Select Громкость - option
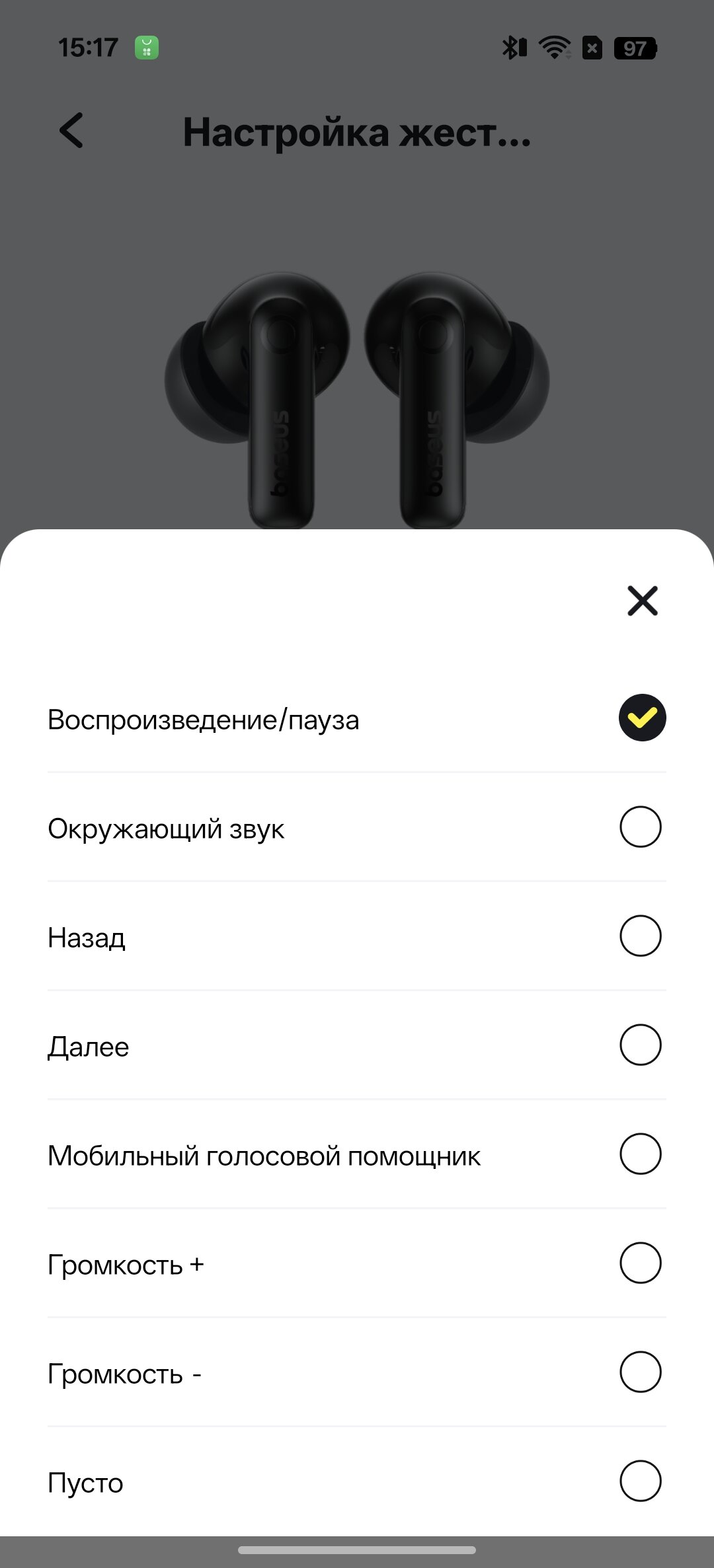714x1568 pixels. 357,1372
